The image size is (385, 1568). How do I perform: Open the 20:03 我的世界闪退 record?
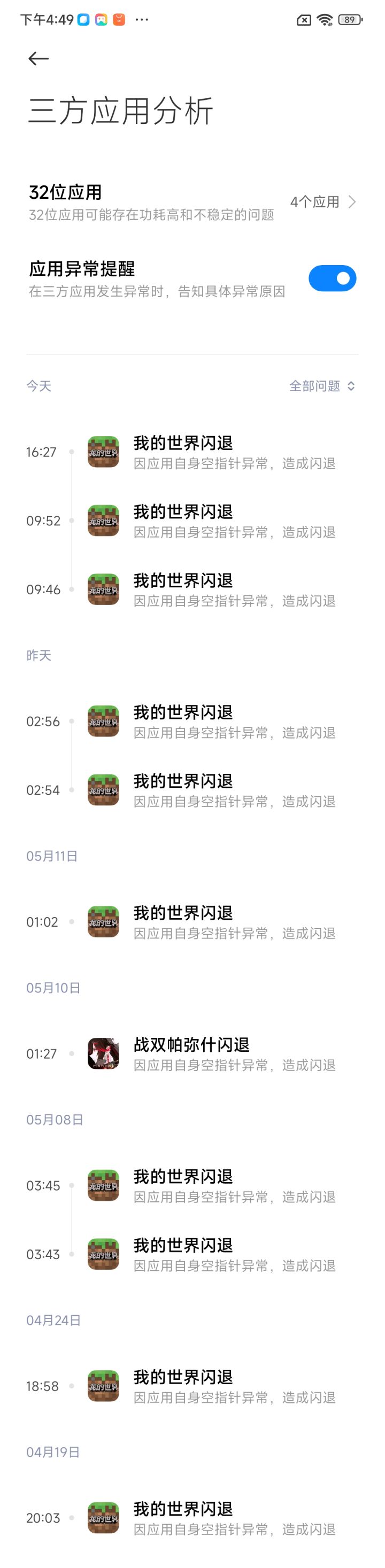click(235, 1519)
